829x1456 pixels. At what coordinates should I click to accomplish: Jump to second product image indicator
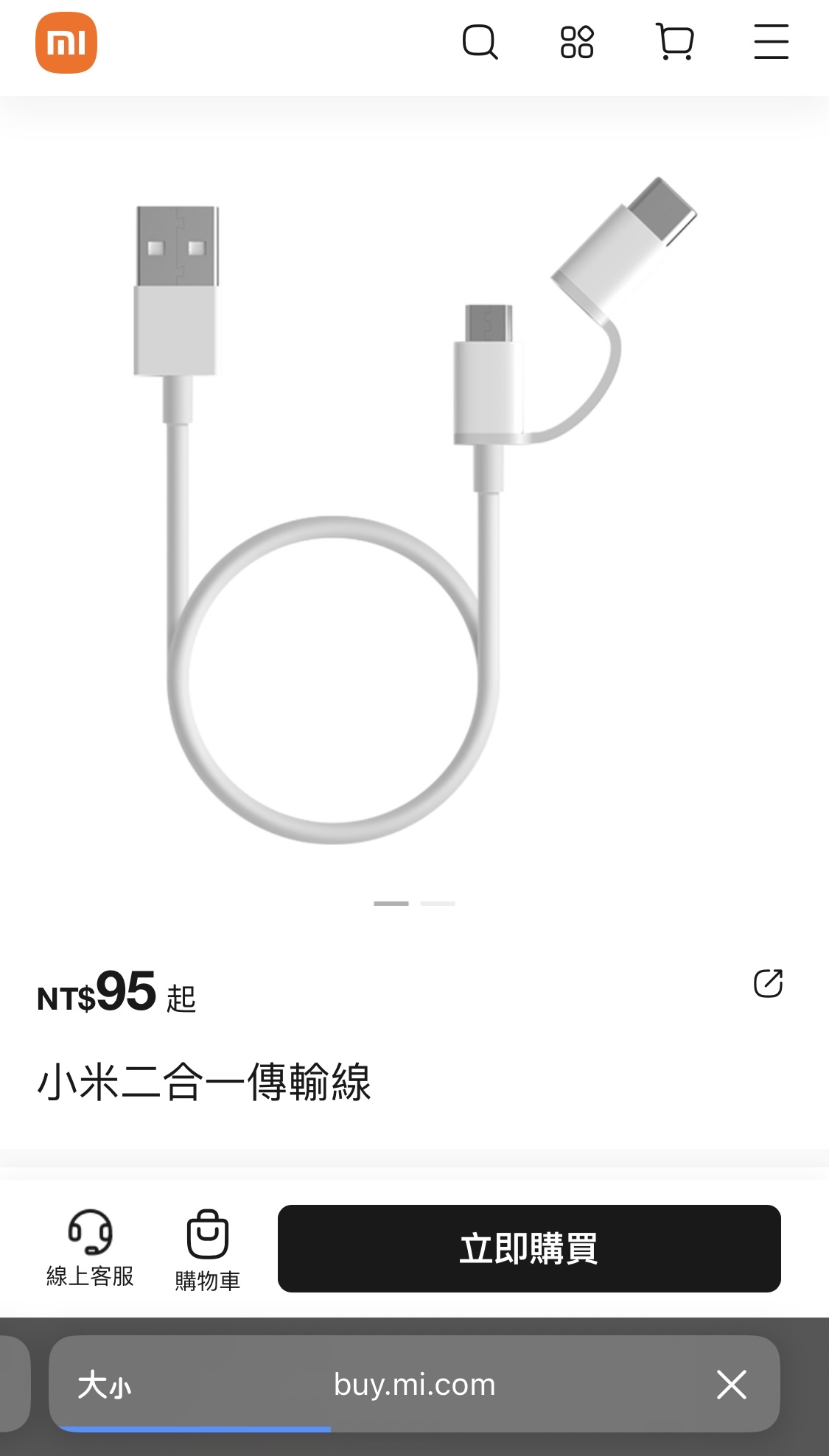tap(438, 903)
